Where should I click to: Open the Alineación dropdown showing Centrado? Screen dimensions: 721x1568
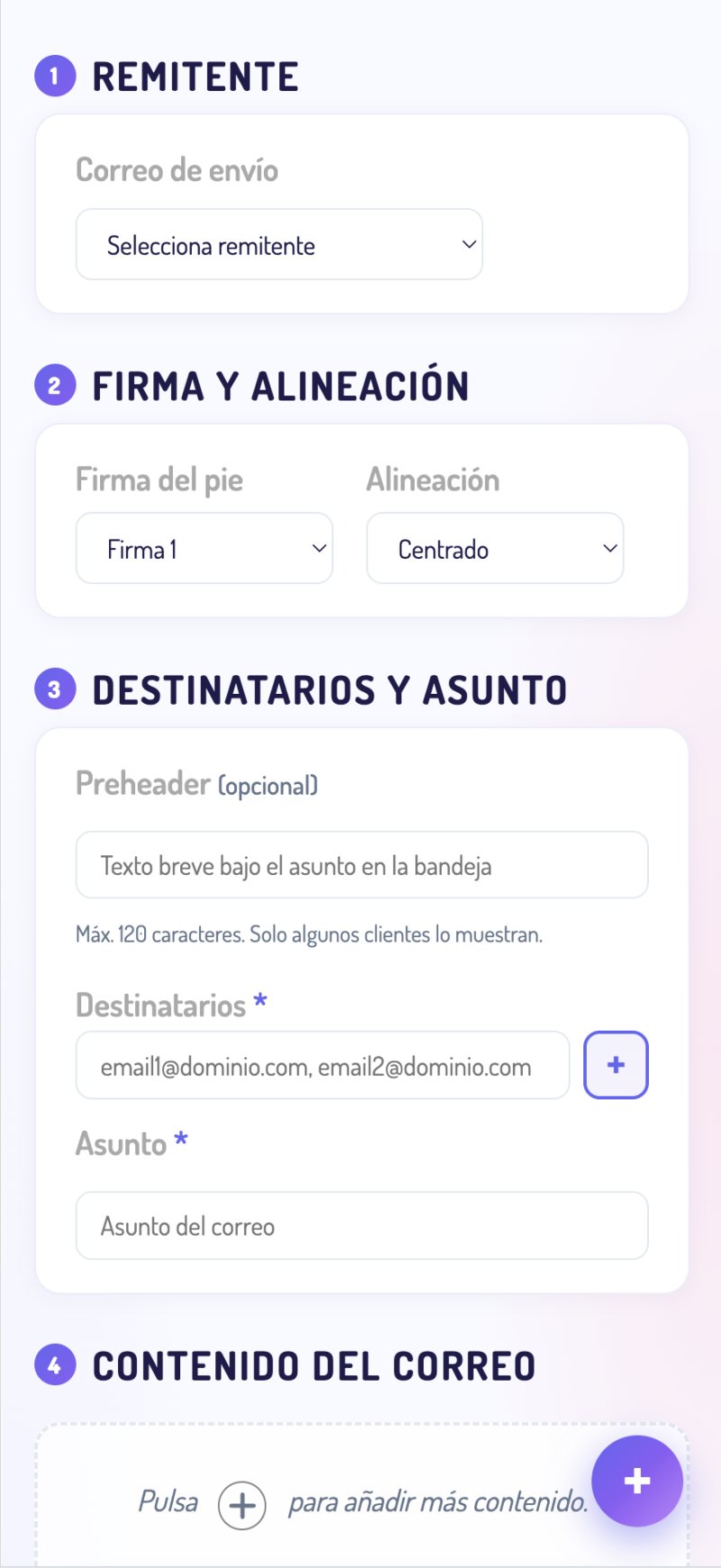pyautogui.click(x=495, y=548)
